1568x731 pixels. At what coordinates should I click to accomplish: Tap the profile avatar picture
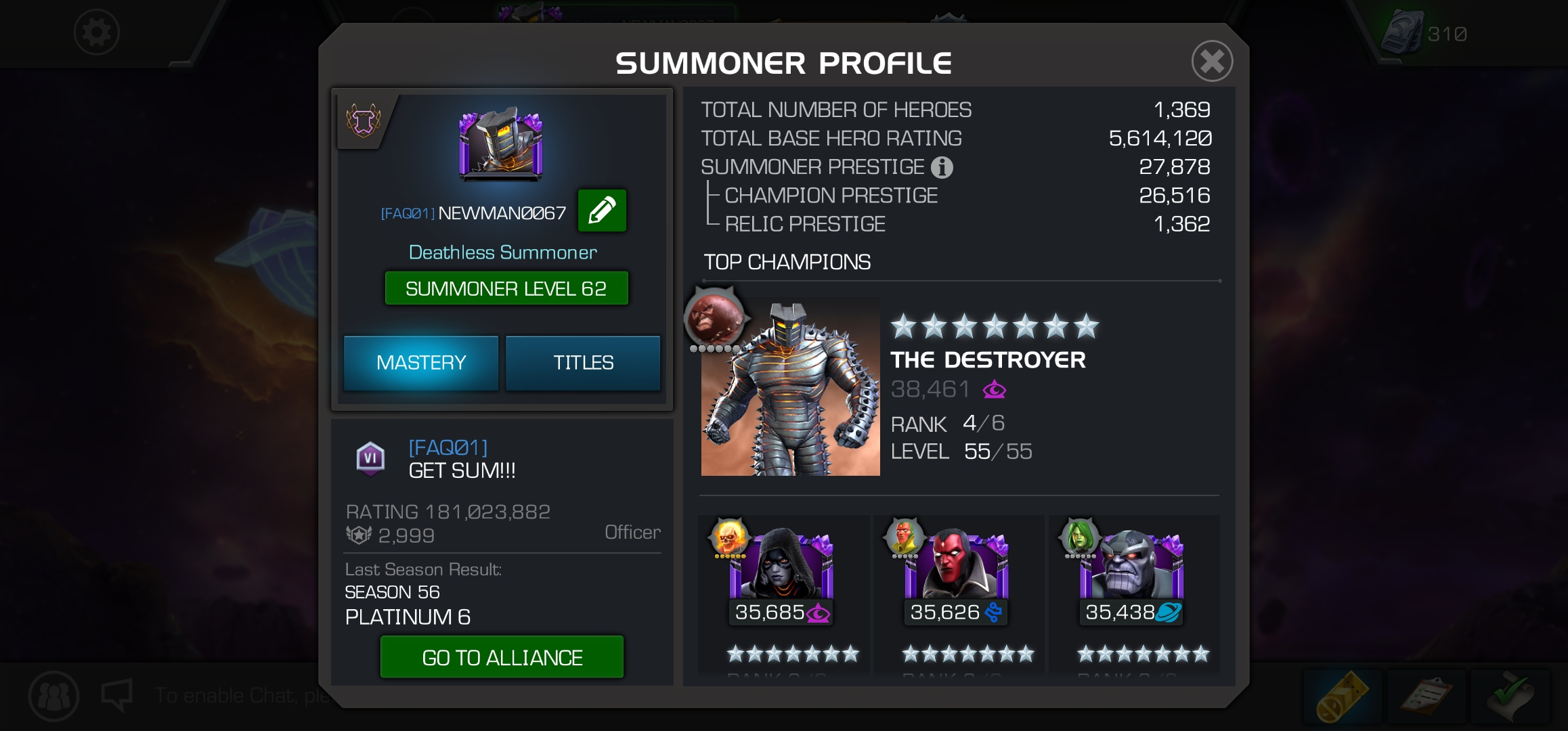pos(501,144)
